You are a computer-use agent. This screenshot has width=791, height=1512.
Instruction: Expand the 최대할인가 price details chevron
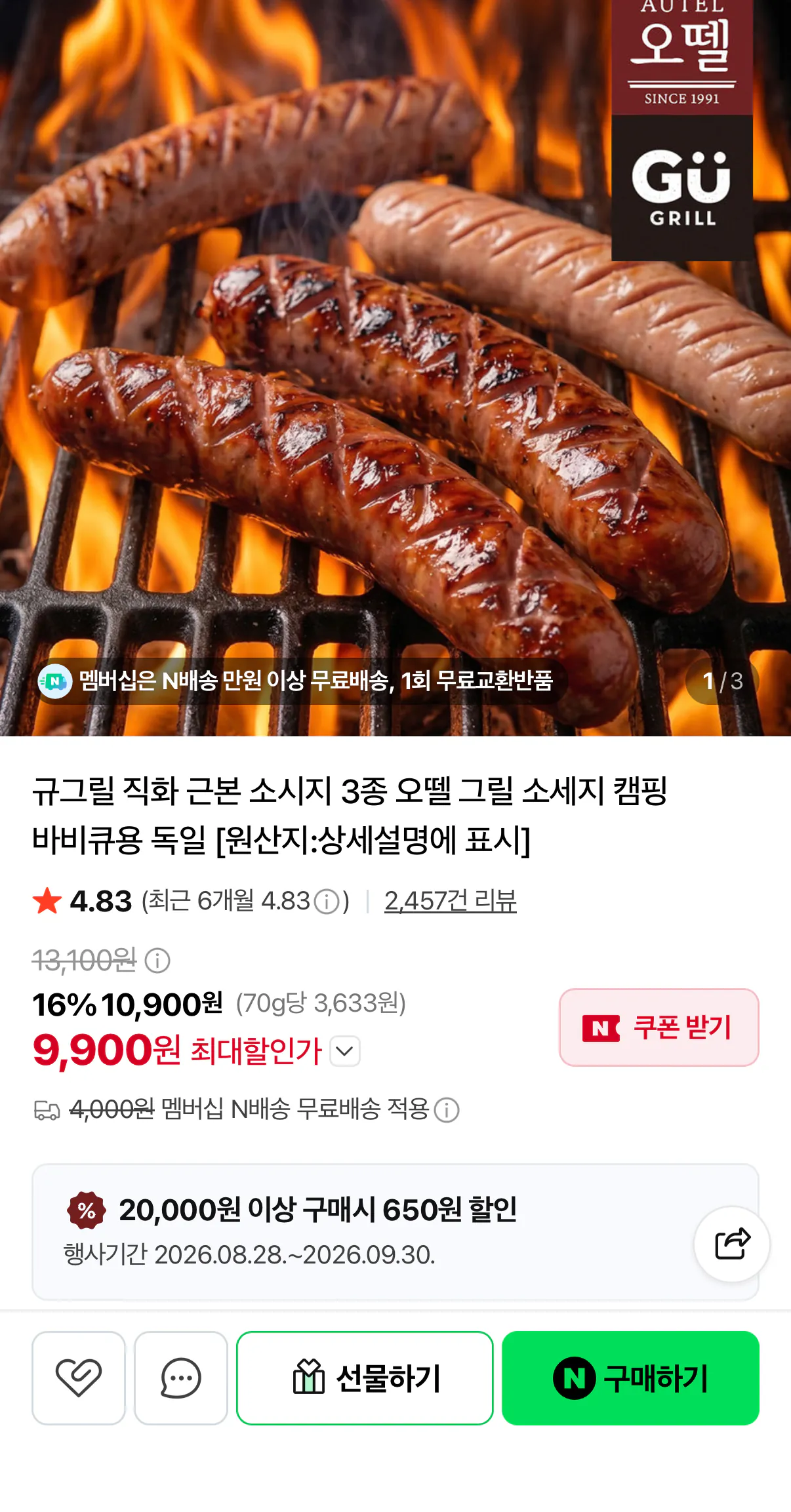[x=345, y=1051]
